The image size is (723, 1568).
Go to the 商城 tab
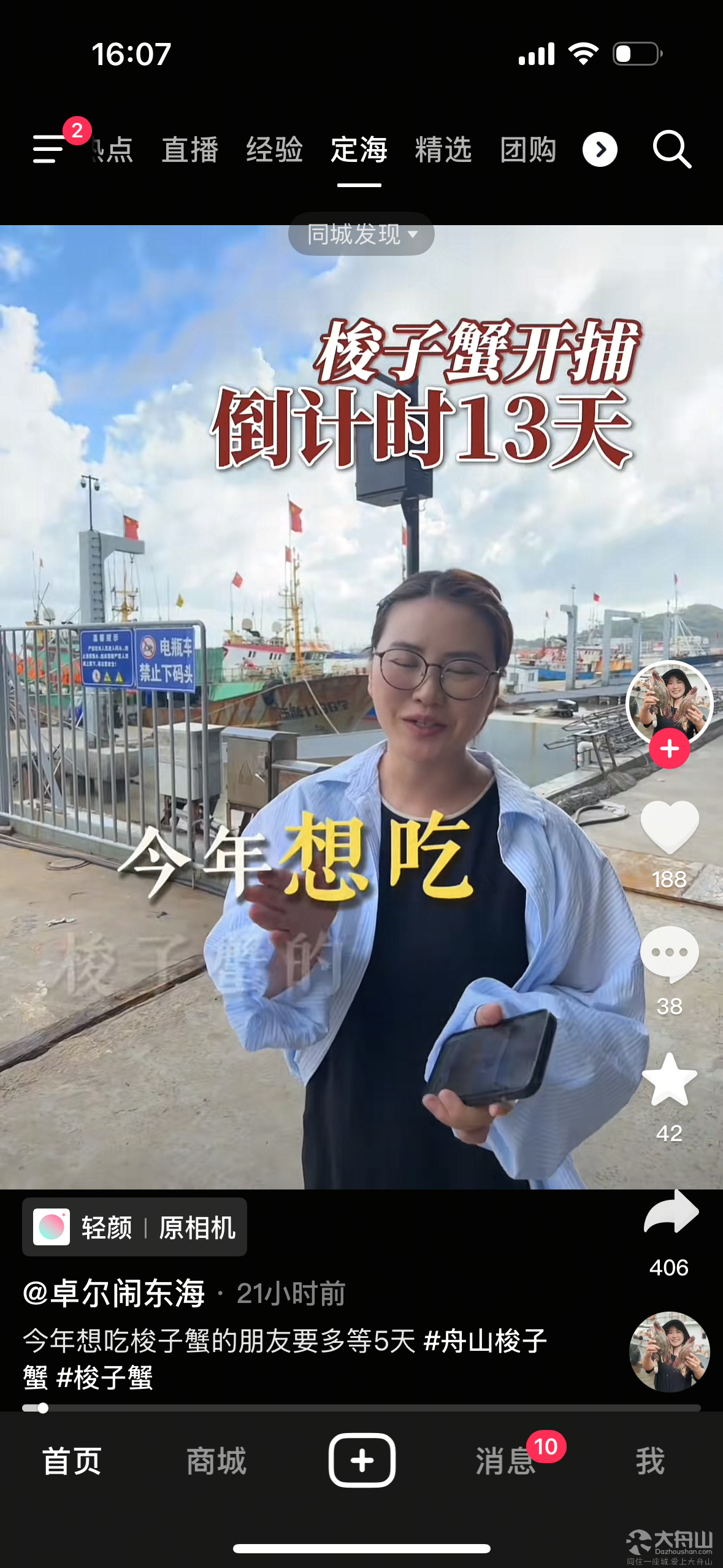[216, 1461]
